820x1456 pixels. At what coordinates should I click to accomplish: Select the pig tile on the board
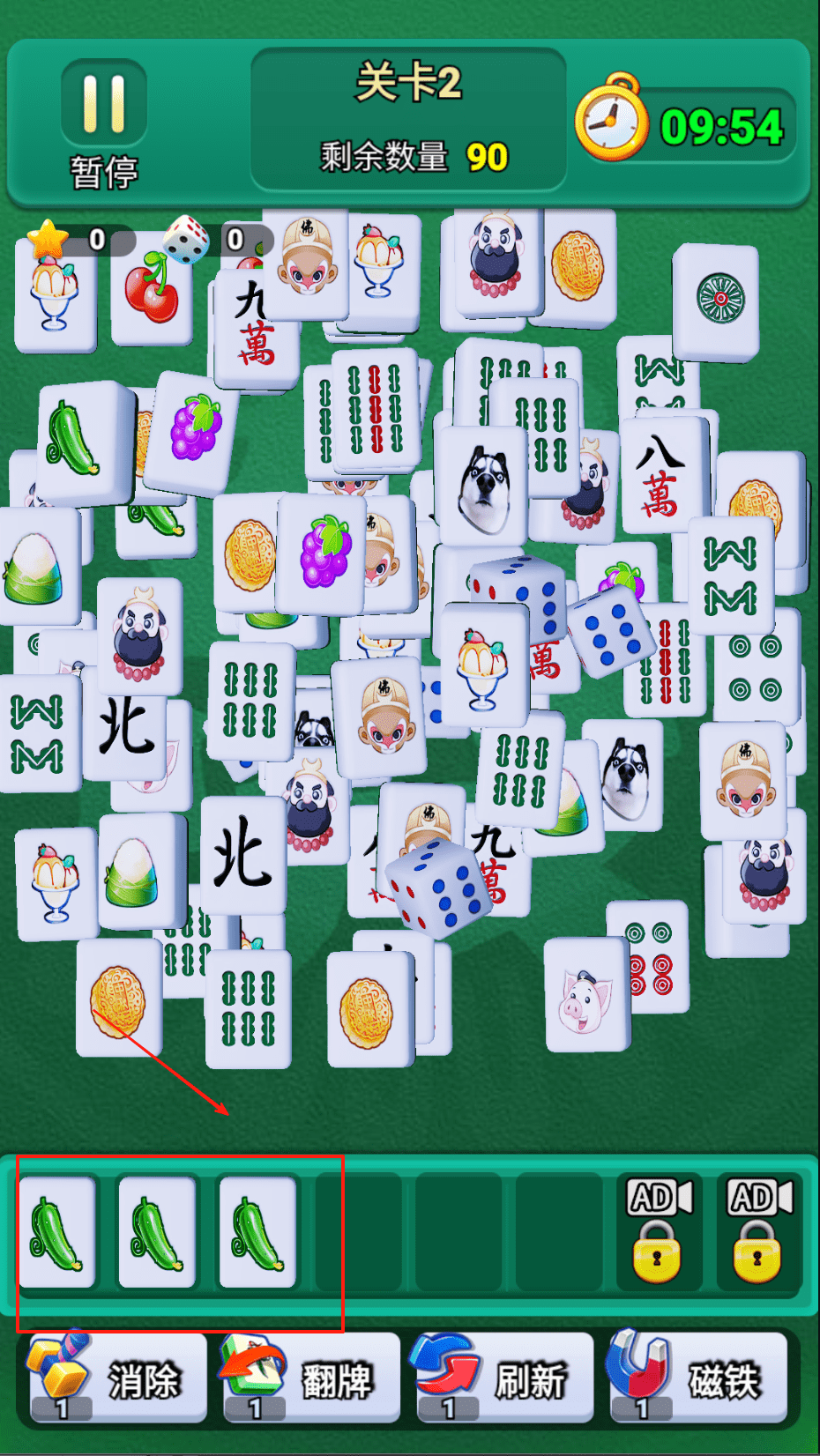pos(587,996)
